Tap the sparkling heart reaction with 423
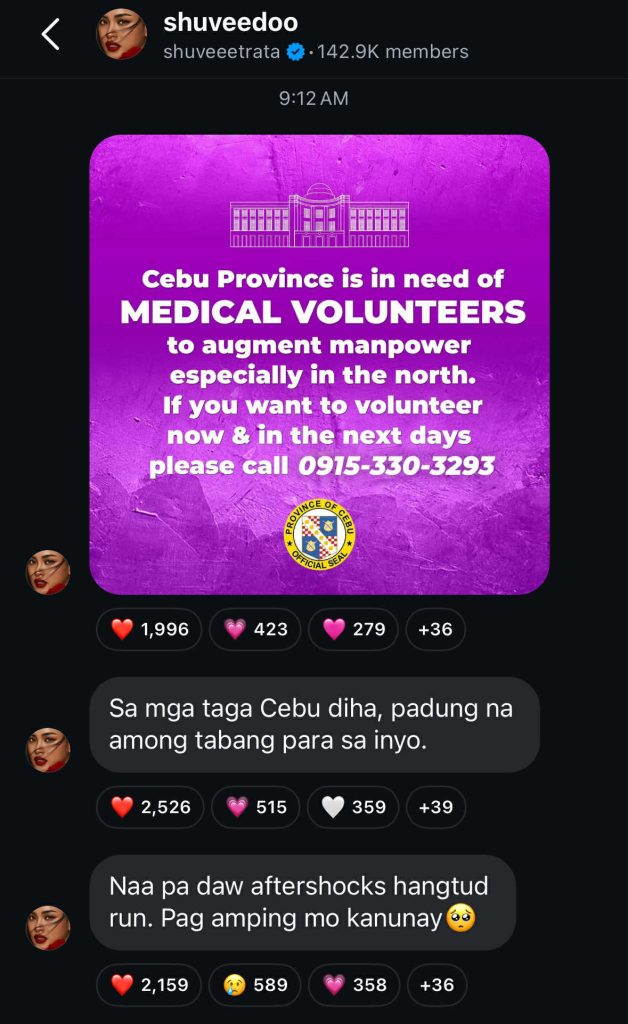628x1024 pixels. [256, 629]
